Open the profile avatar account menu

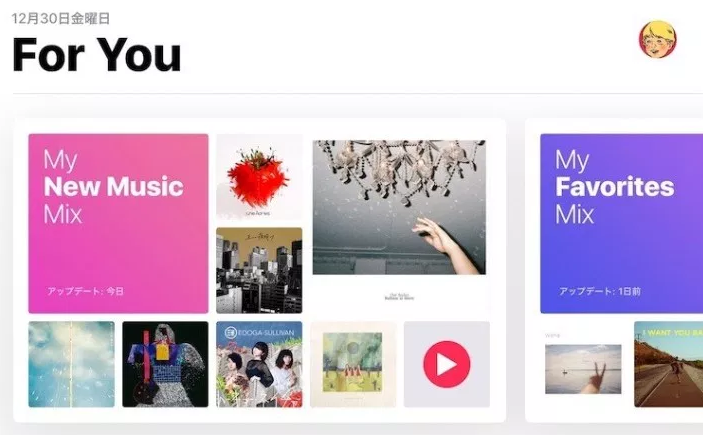[657, 39]
